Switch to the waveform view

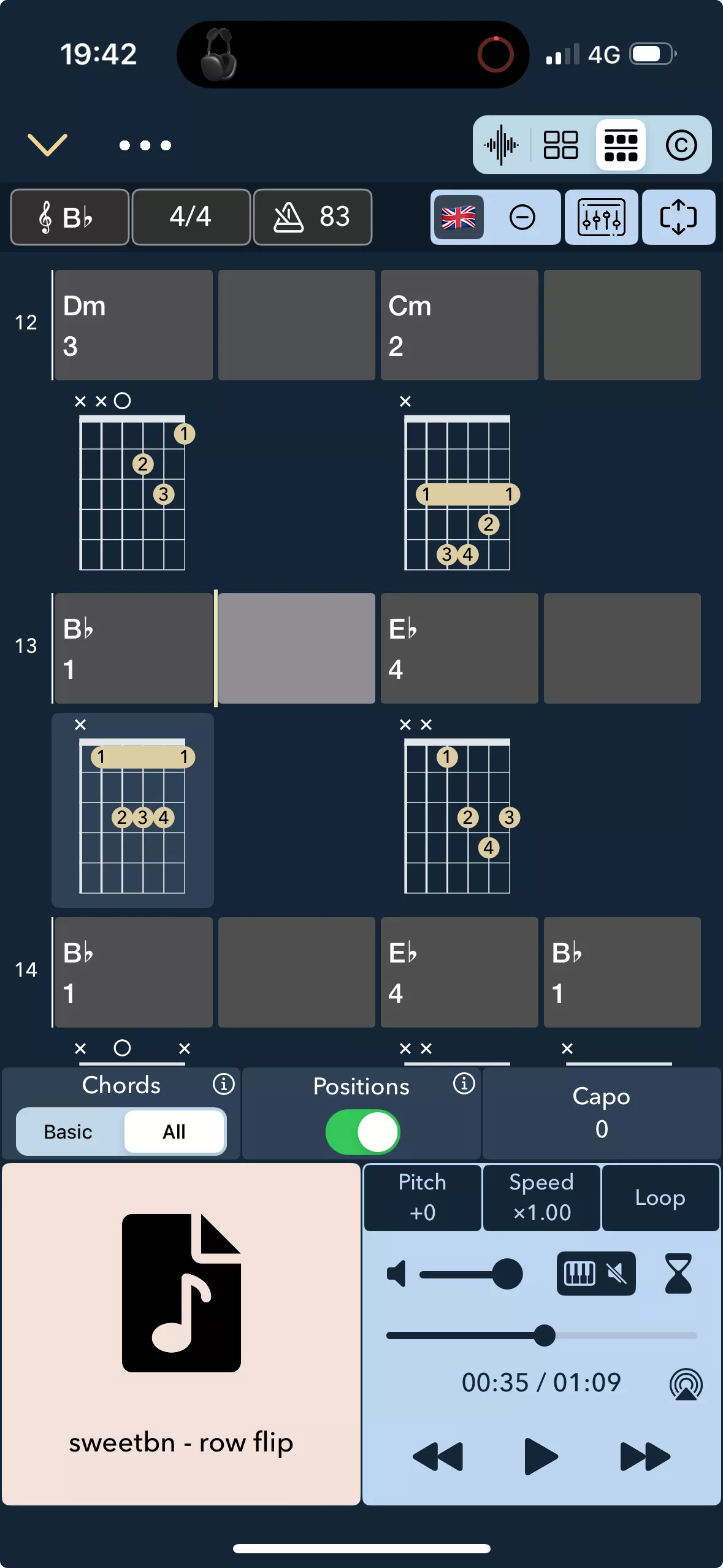click(x=501, y=145)
